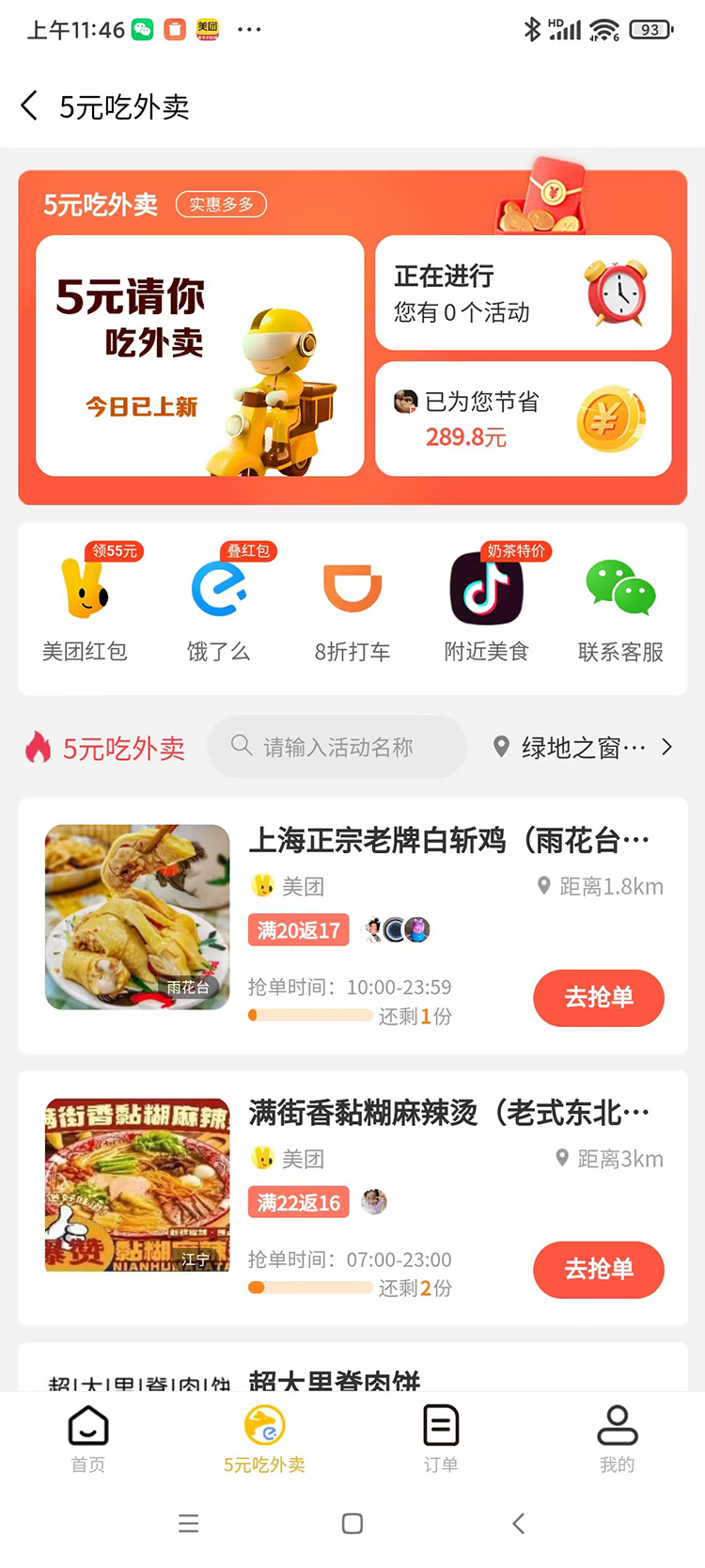Open the 实惠多多 banner tag
Image resolution: width=705 pixels, height=1568 pixels.
[x=221, y=204]
